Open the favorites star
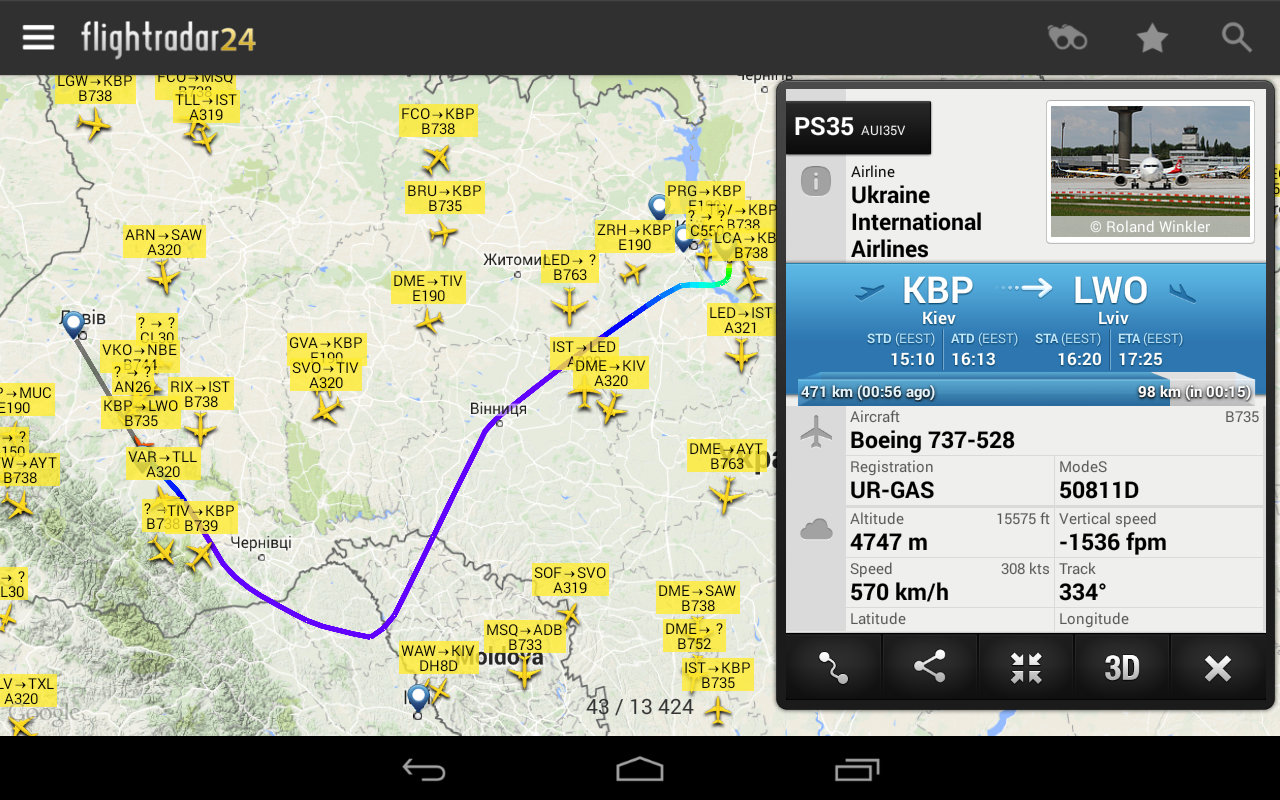This screenshot has width=1280, height=800. click(x=1152, y=38)
